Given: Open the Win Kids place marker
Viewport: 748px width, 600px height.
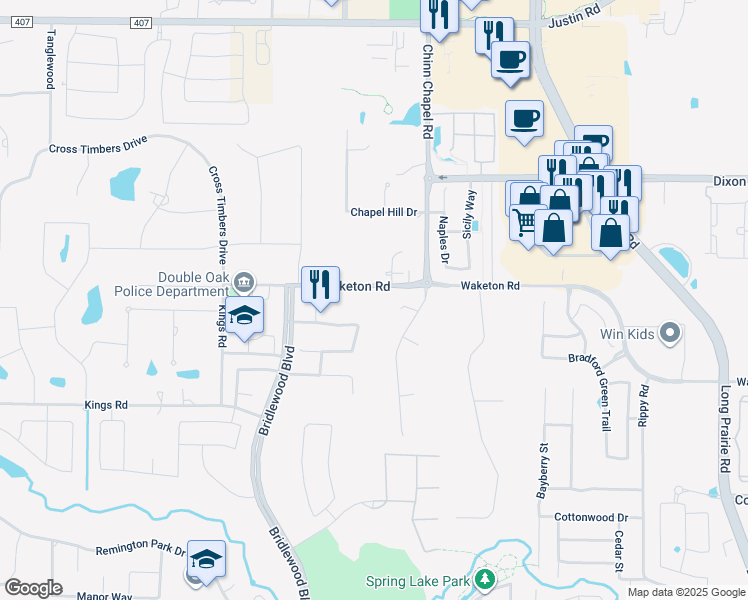Looking at the screenshot, I should 670,333.
